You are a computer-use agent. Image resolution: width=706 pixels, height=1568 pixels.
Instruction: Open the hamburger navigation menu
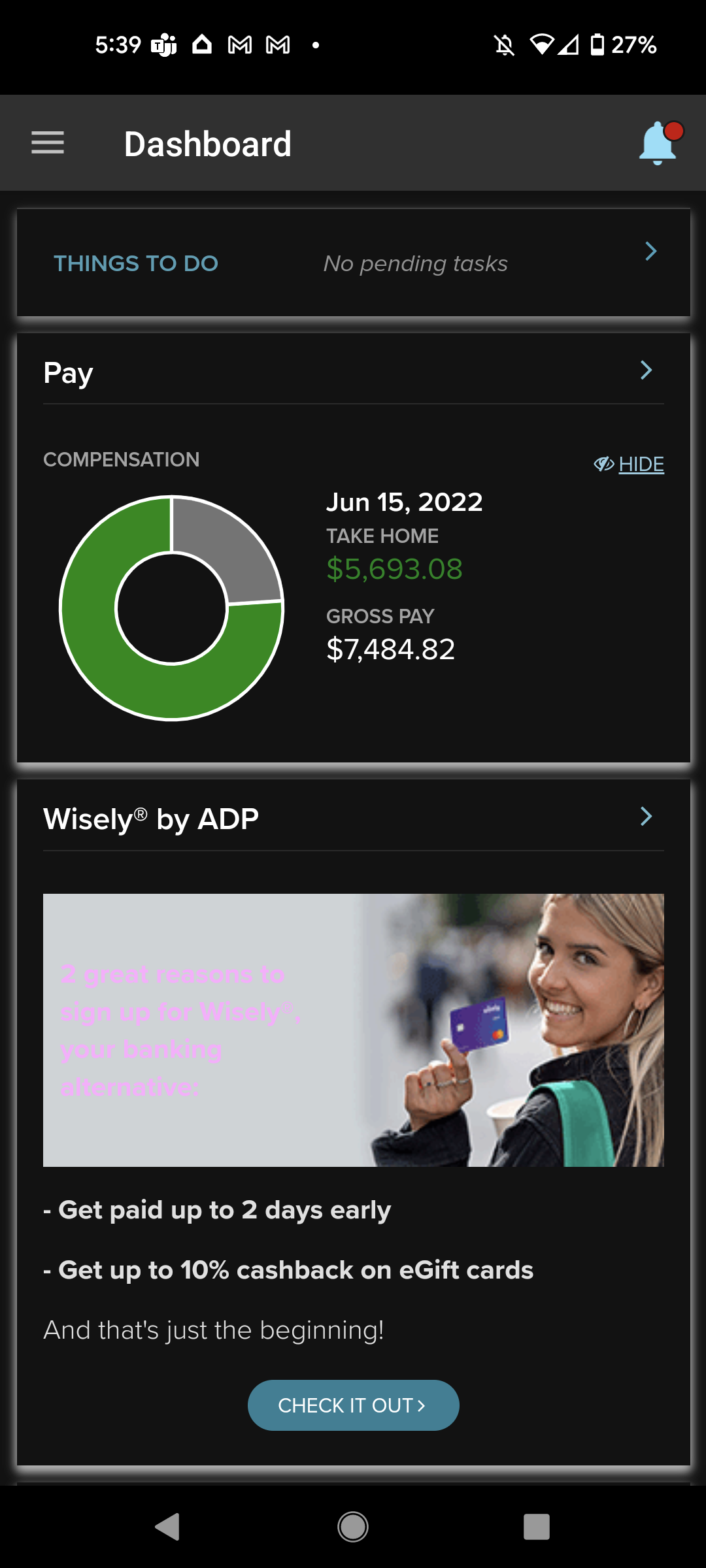48,142
